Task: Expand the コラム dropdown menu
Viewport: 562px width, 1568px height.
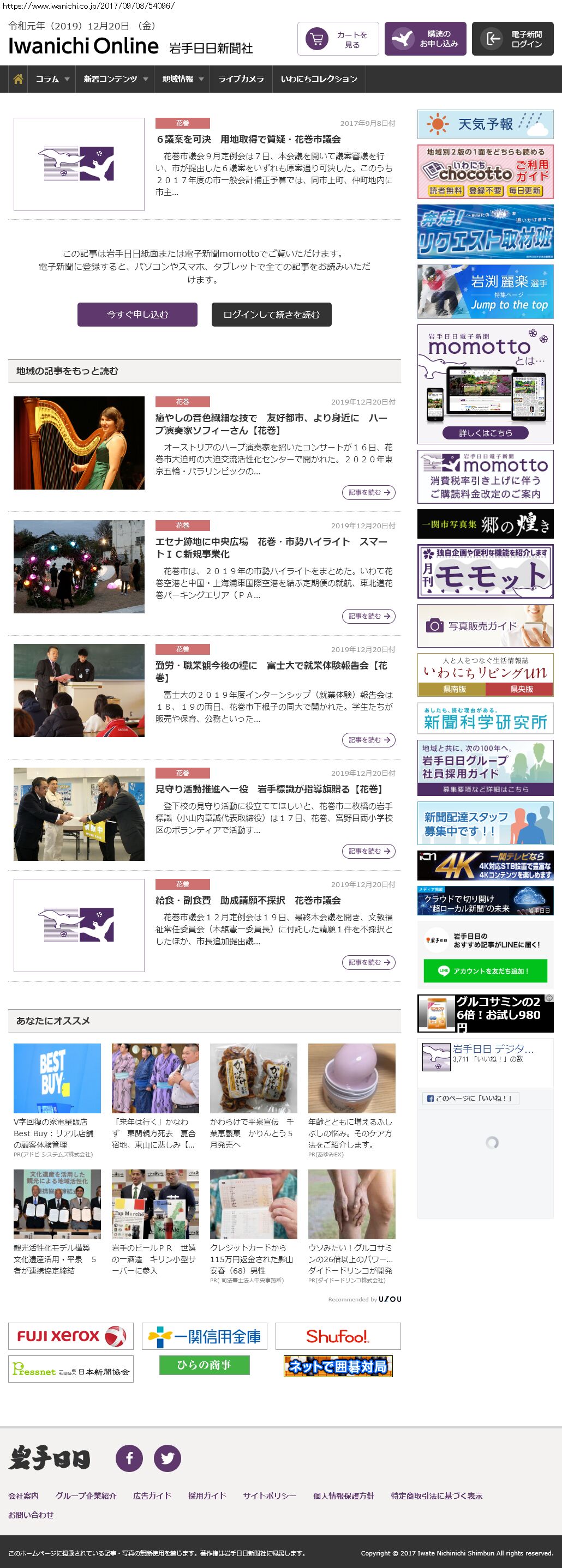Action: (x=52, y=79)
